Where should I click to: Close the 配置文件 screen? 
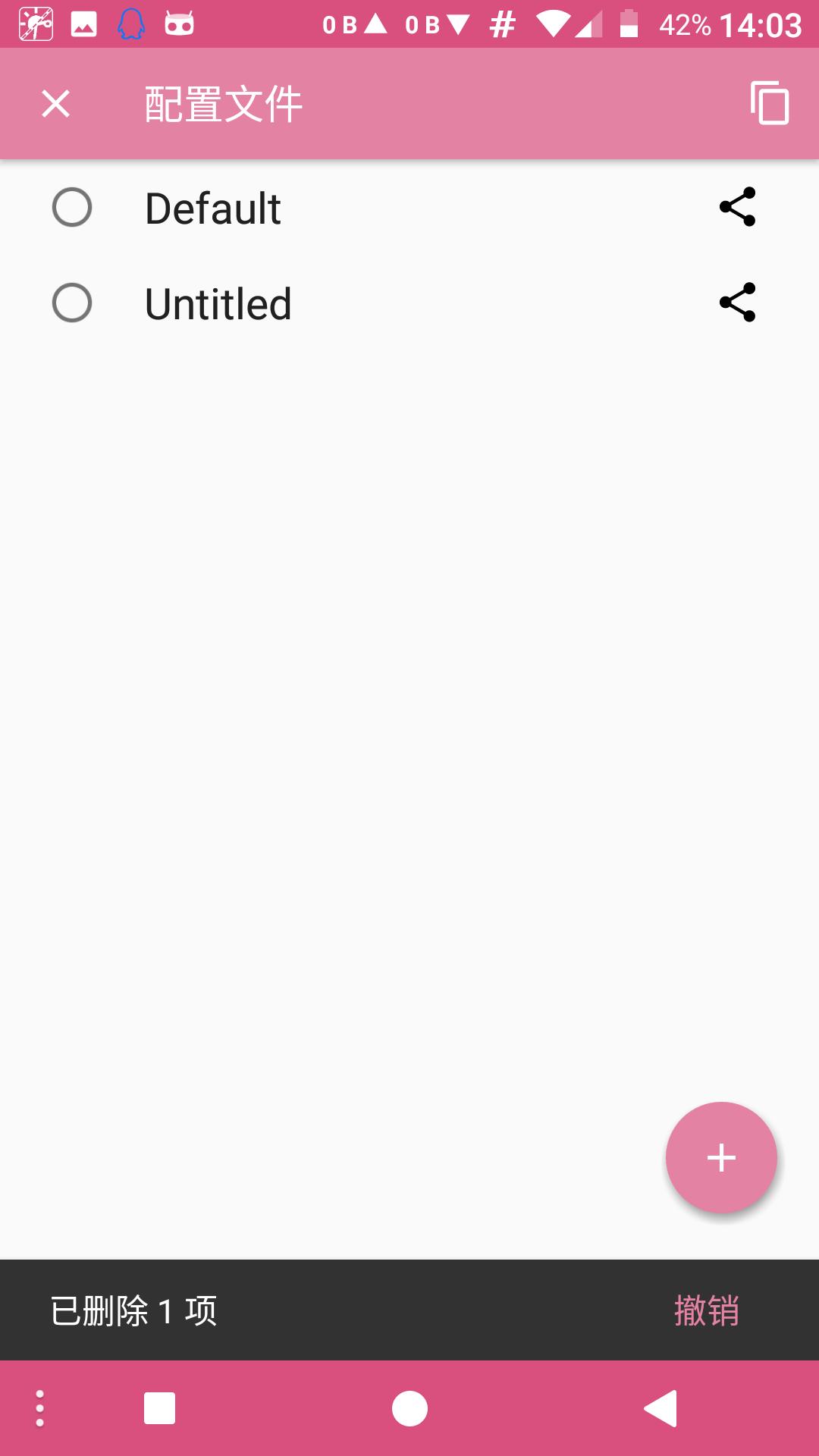[55, 104]
